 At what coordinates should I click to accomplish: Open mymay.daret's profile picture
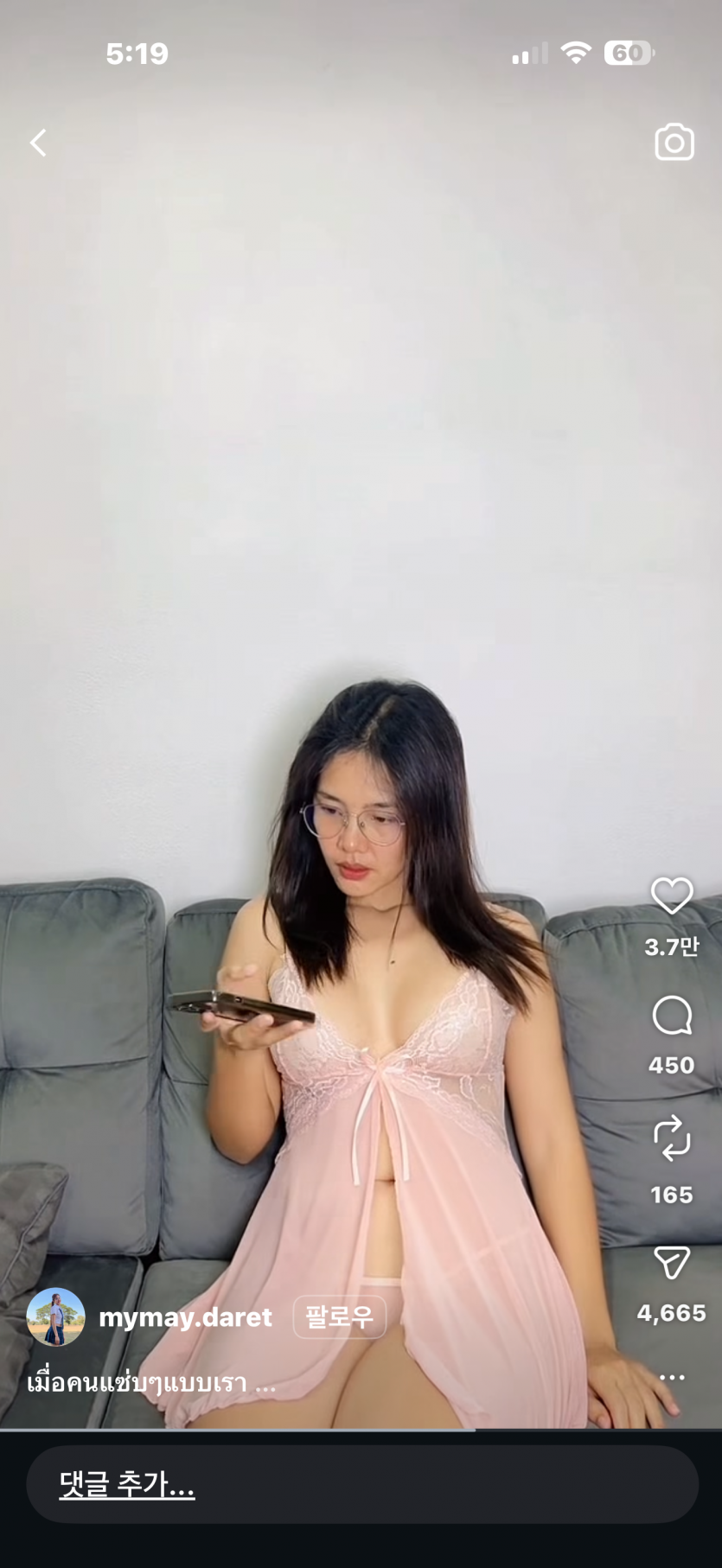click(x=56, y=1317)
